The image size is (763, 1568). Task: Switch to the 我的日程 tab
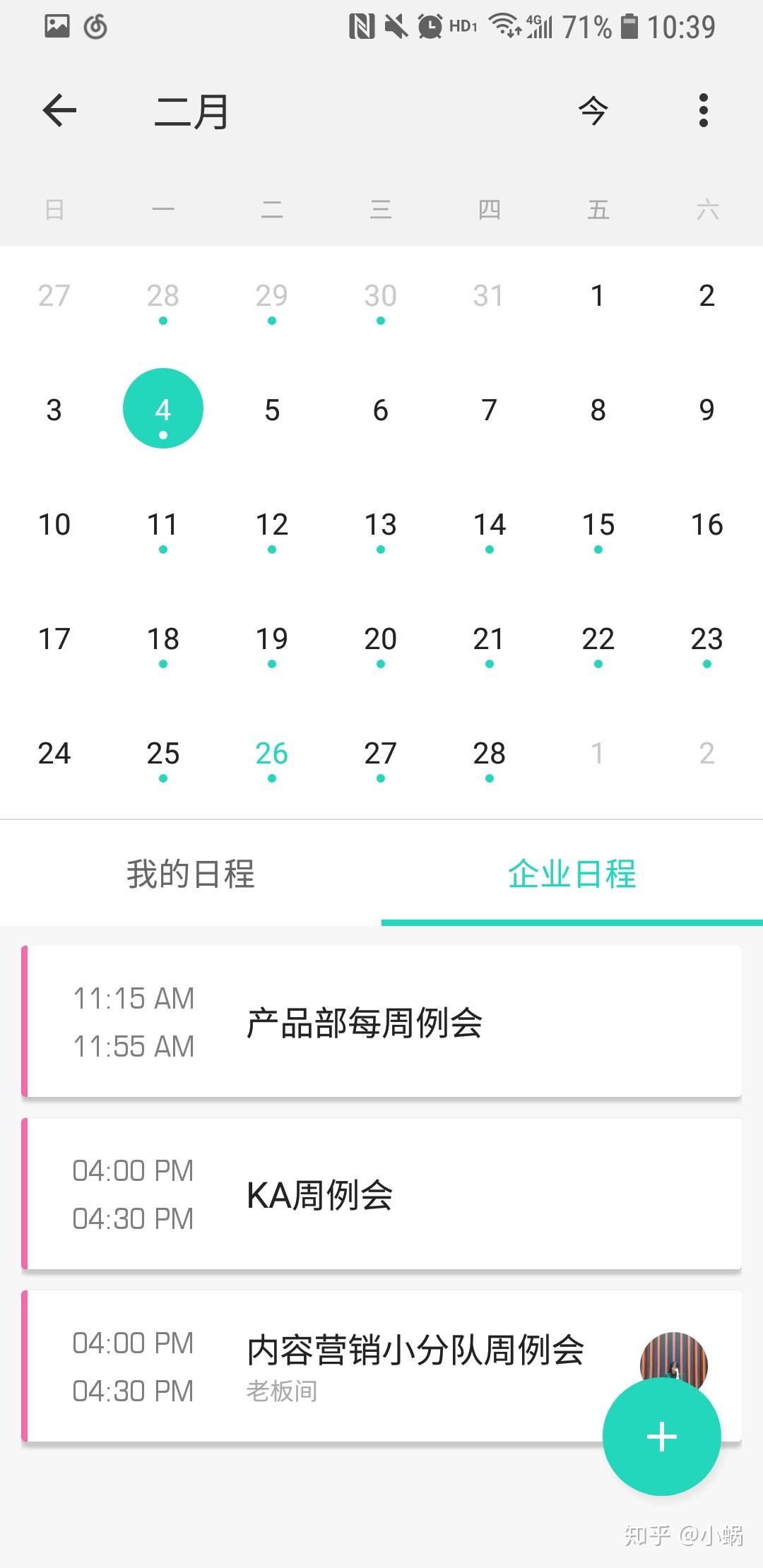coord(191,874)
